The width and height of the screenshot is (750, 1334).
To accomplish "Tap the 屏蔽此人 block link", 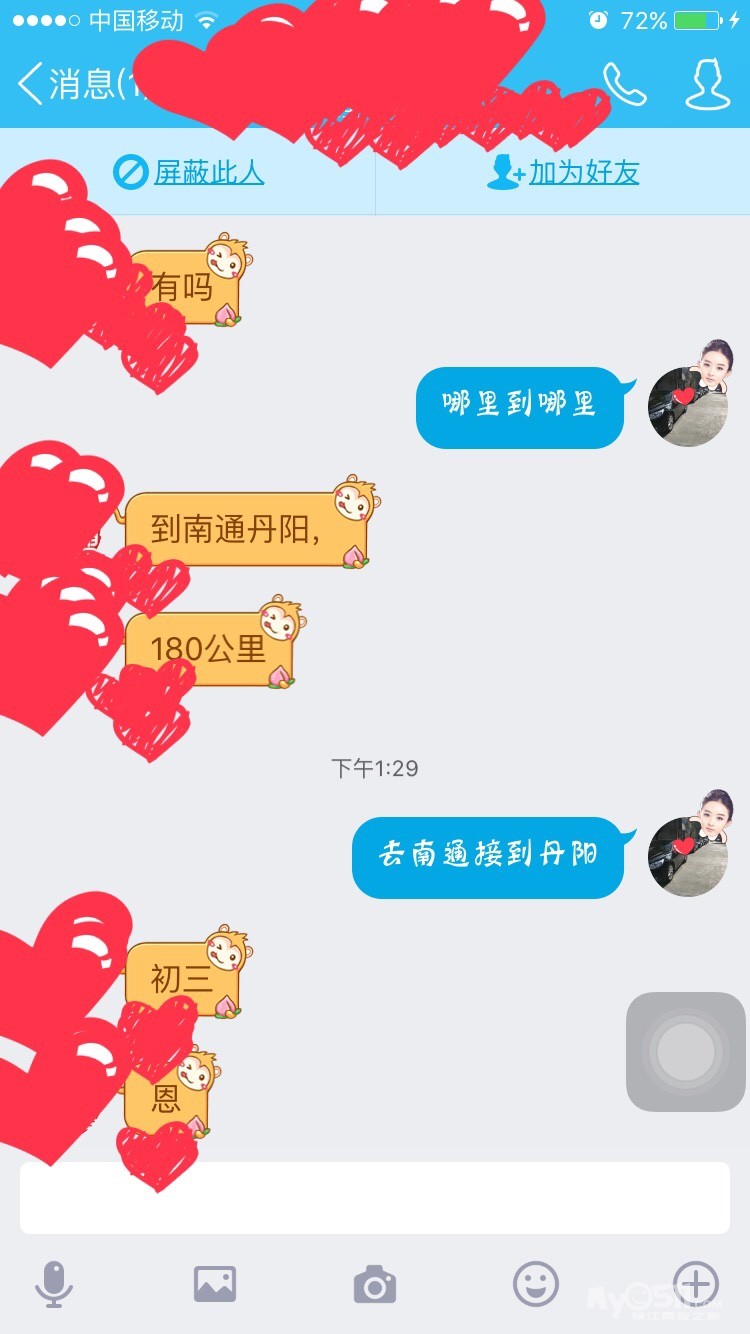I will tap(190, 173).
